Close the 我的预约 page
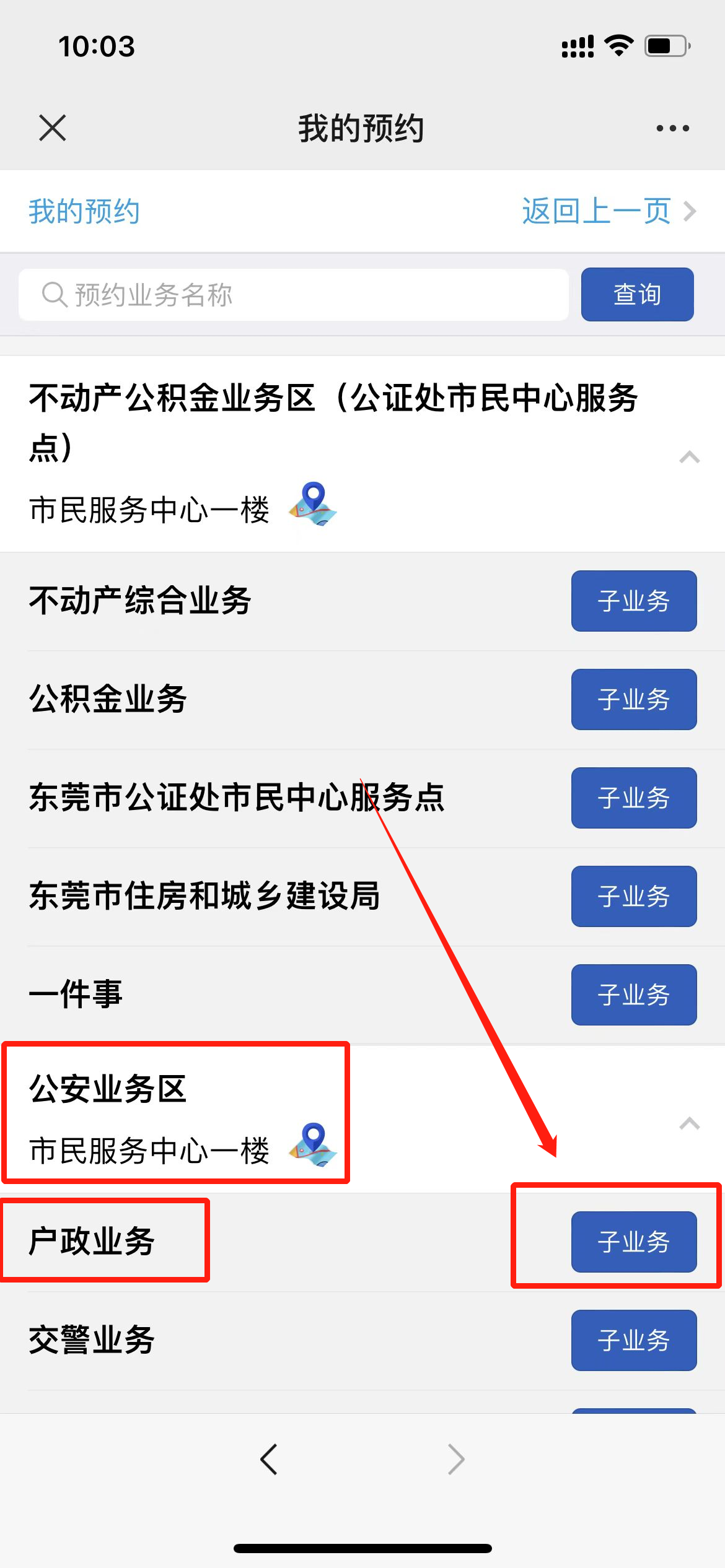This screenshot has height=1568, width=725. pyautogui.click(x=53, y=128)
